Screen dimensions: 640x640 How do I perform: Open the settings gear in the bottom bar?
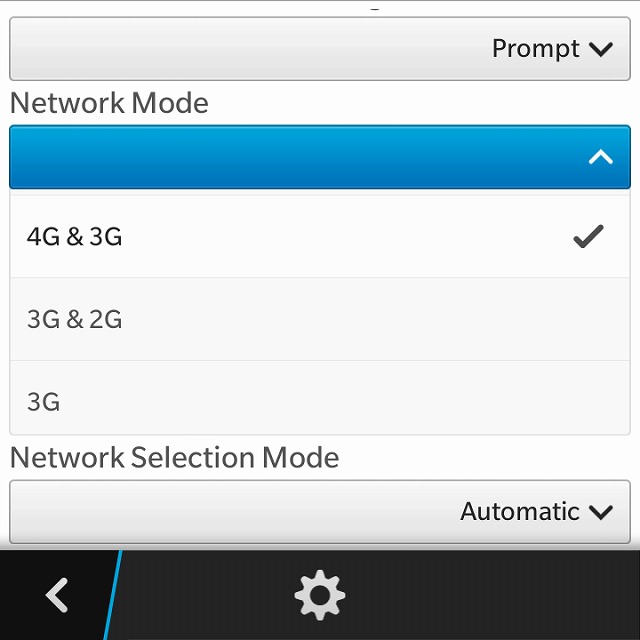[x=320, y=597]
